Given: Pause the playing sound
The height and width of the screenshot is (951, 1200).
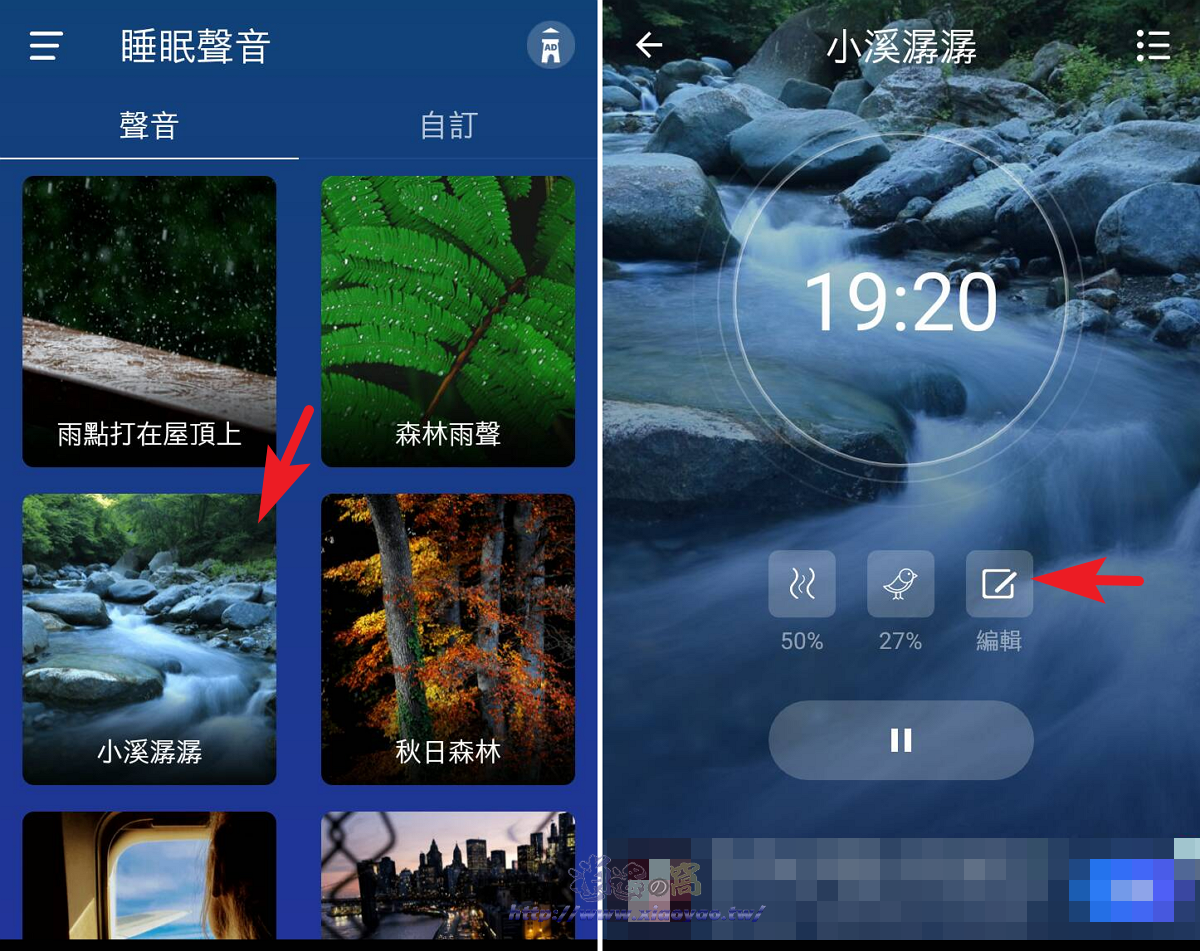Looking at the screenshot, I should tap(900, 740).
